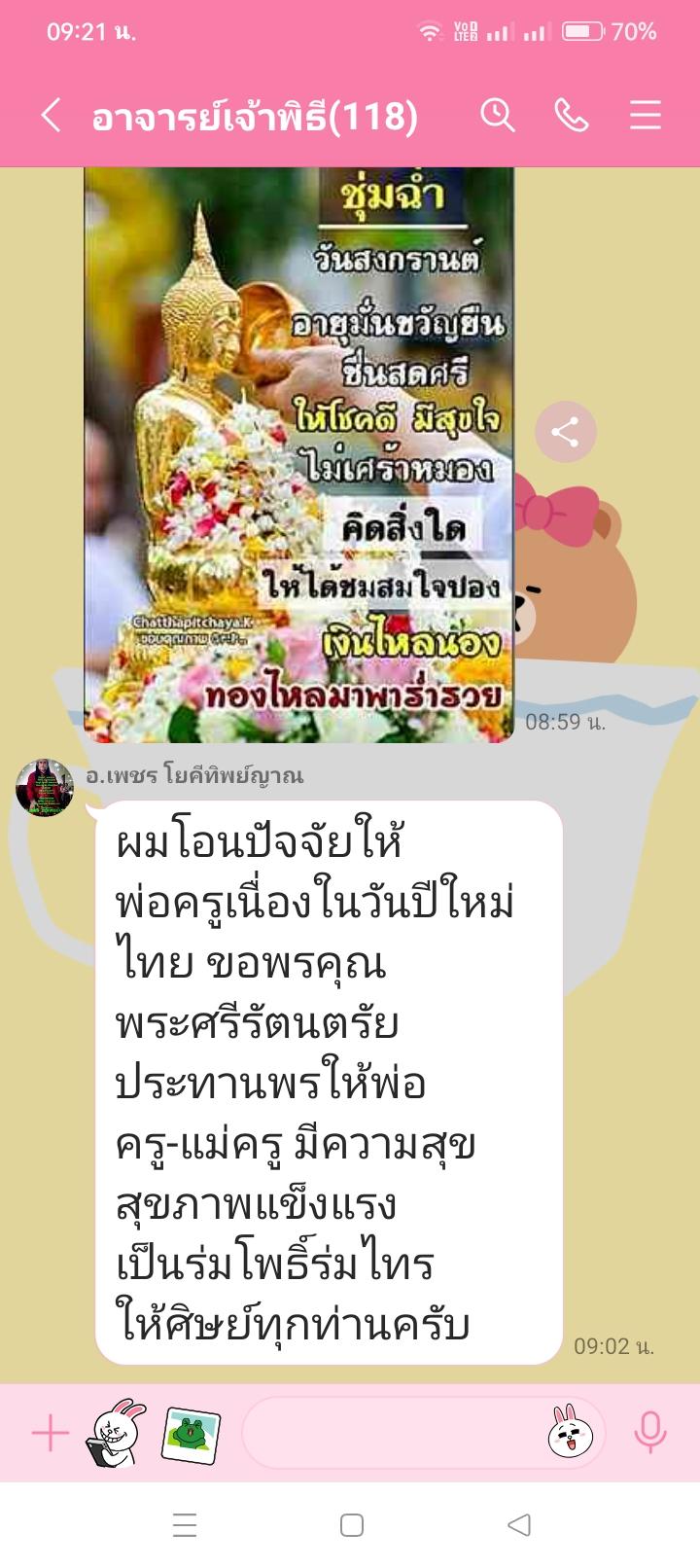
Task: Open the sticker and emoji panel
Action: [x=571, y=1433]
